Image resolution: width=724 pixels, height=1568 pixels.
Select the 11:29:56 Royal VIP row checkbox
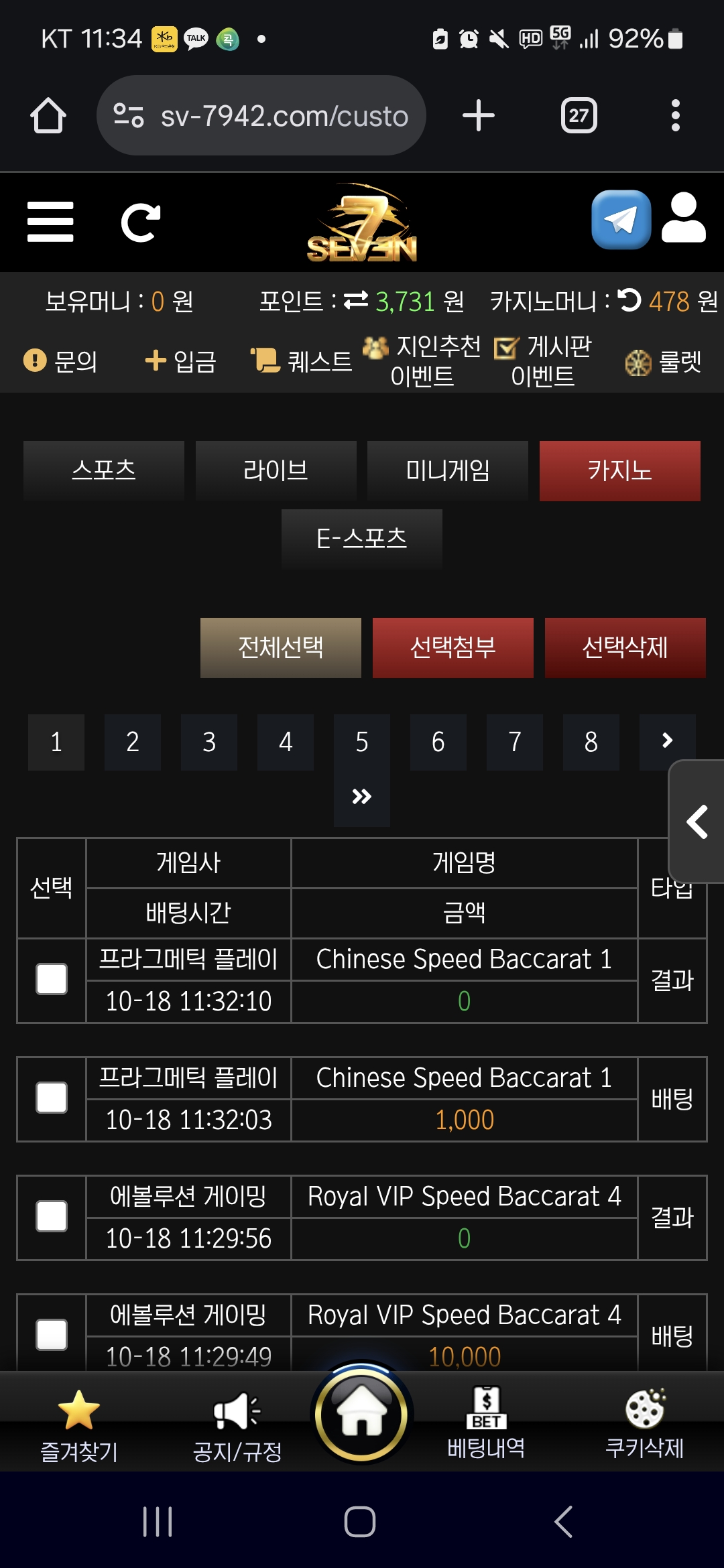(52, 1217)
